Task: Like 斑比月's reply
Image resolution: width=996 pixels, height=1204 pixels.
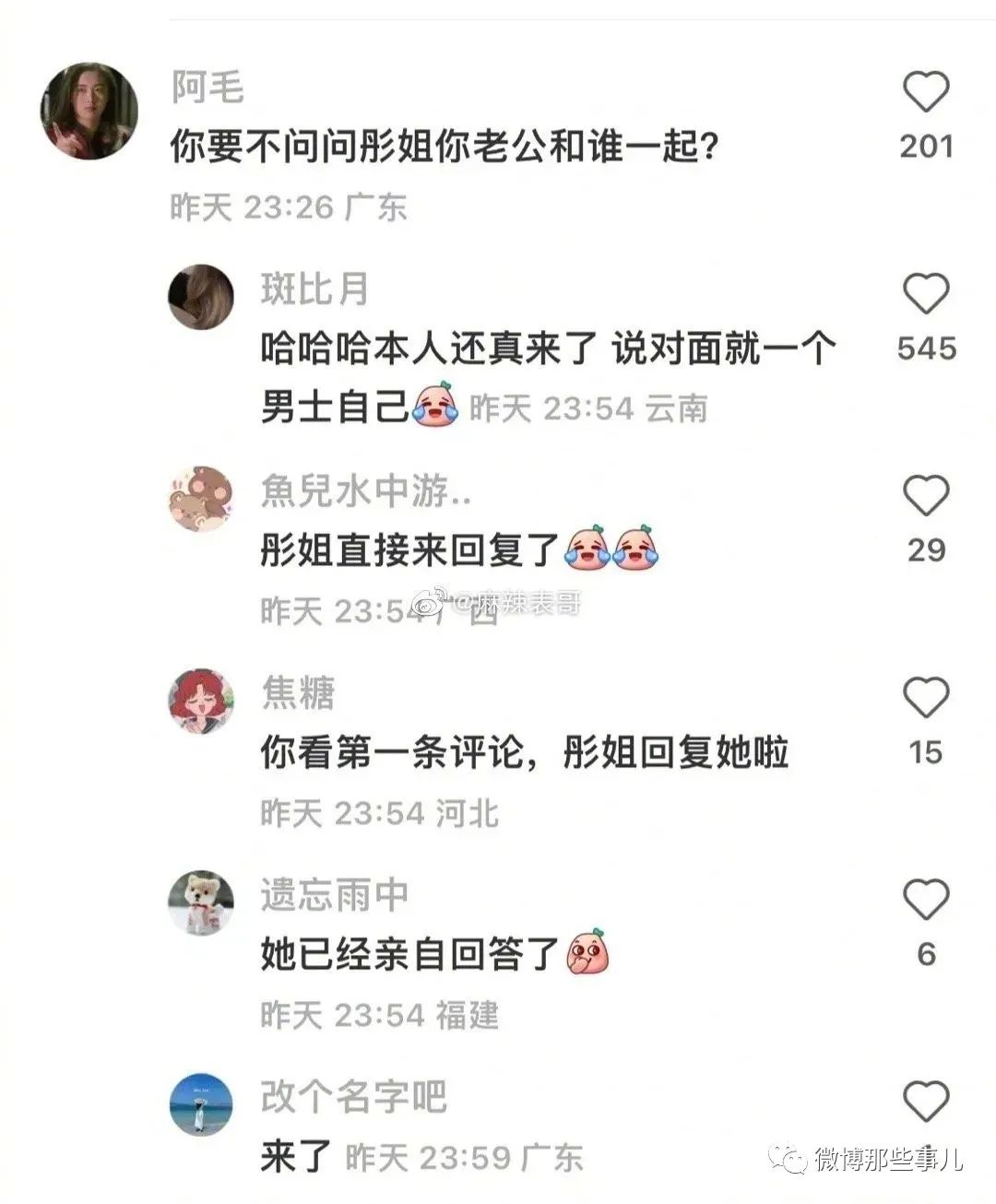Action: click(925, 294)
